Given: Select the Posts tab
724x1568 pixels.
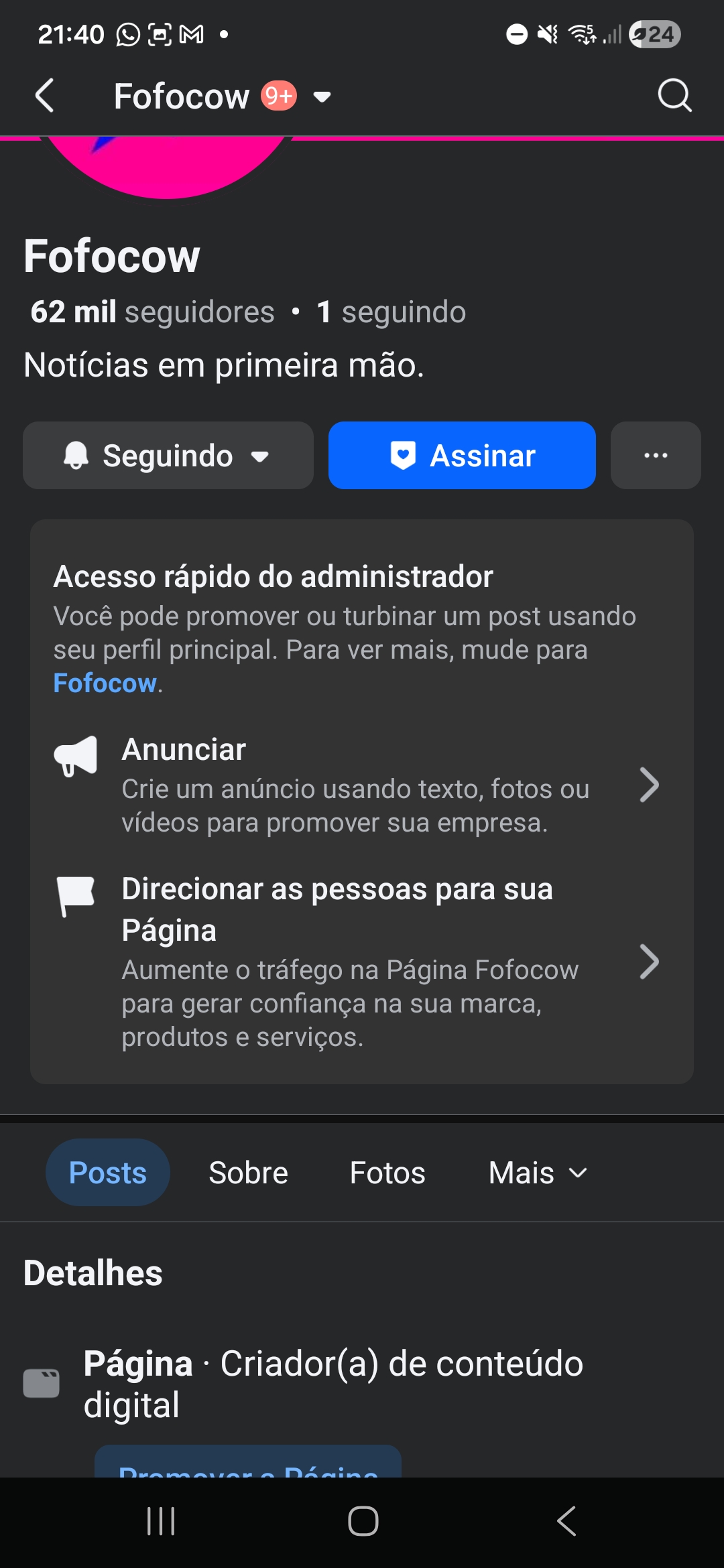Looking at the screenshot, I should [x=107, y=1173].
